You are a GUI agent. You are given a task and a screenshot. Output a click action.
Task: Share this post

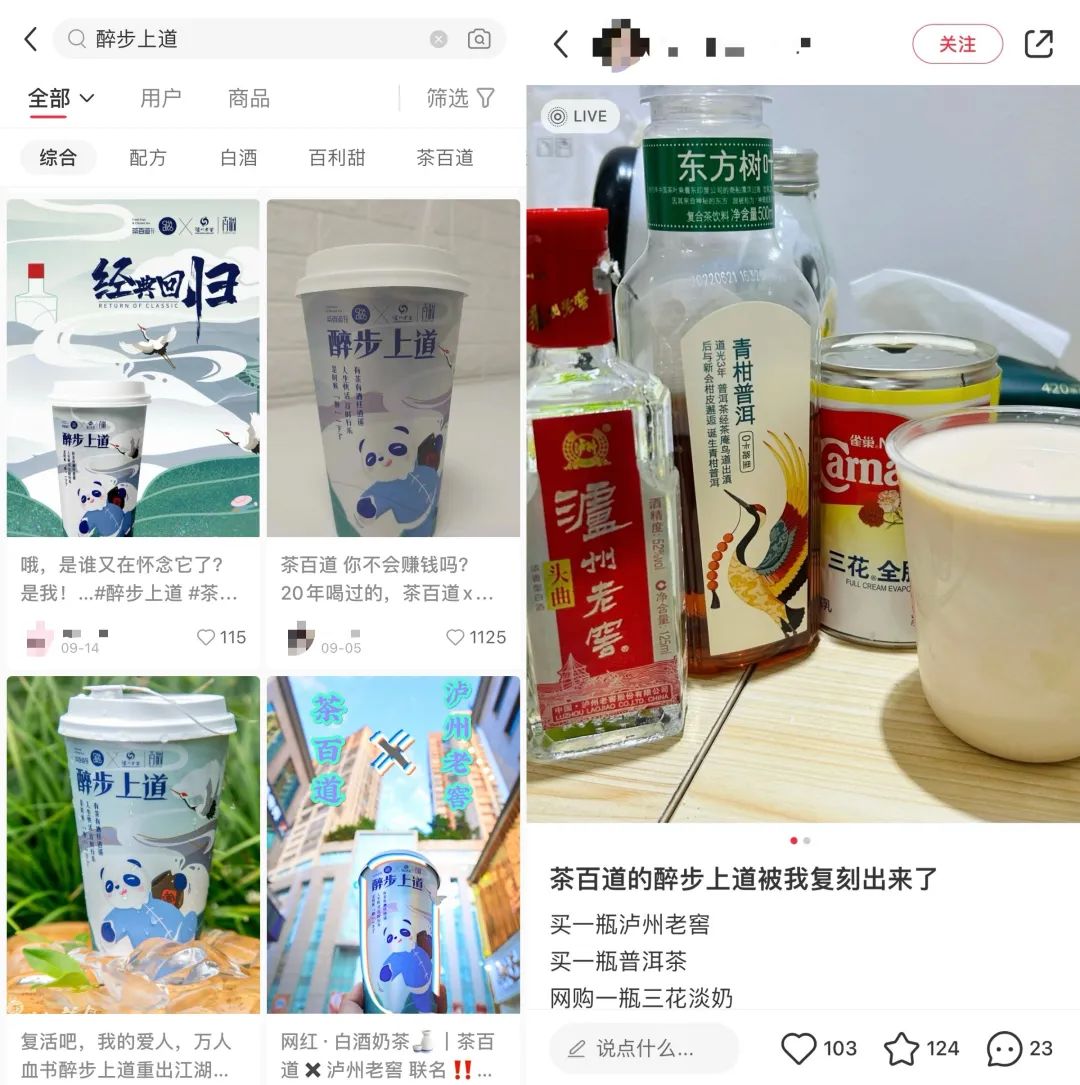[x=1039, y=44]
